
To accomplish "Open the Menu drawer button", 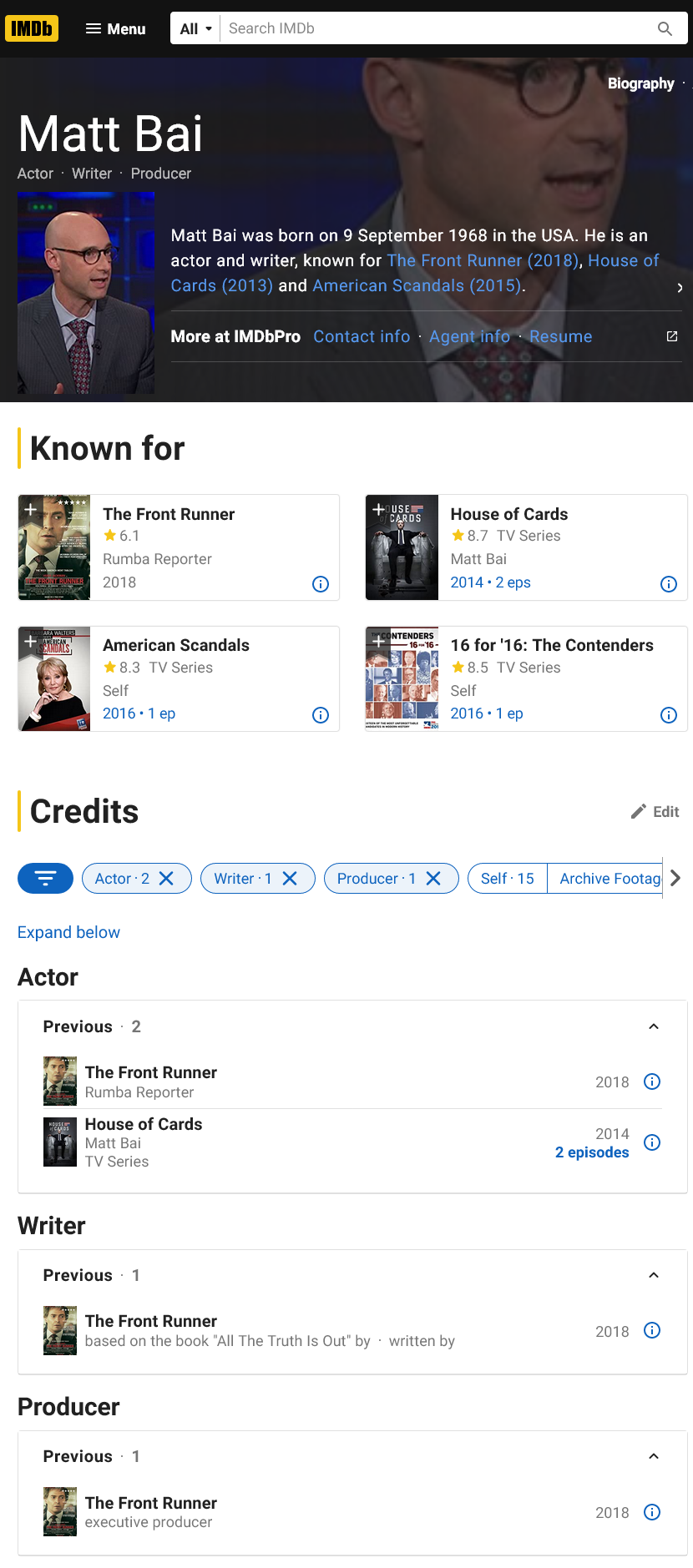I will [x=115, y=28].
